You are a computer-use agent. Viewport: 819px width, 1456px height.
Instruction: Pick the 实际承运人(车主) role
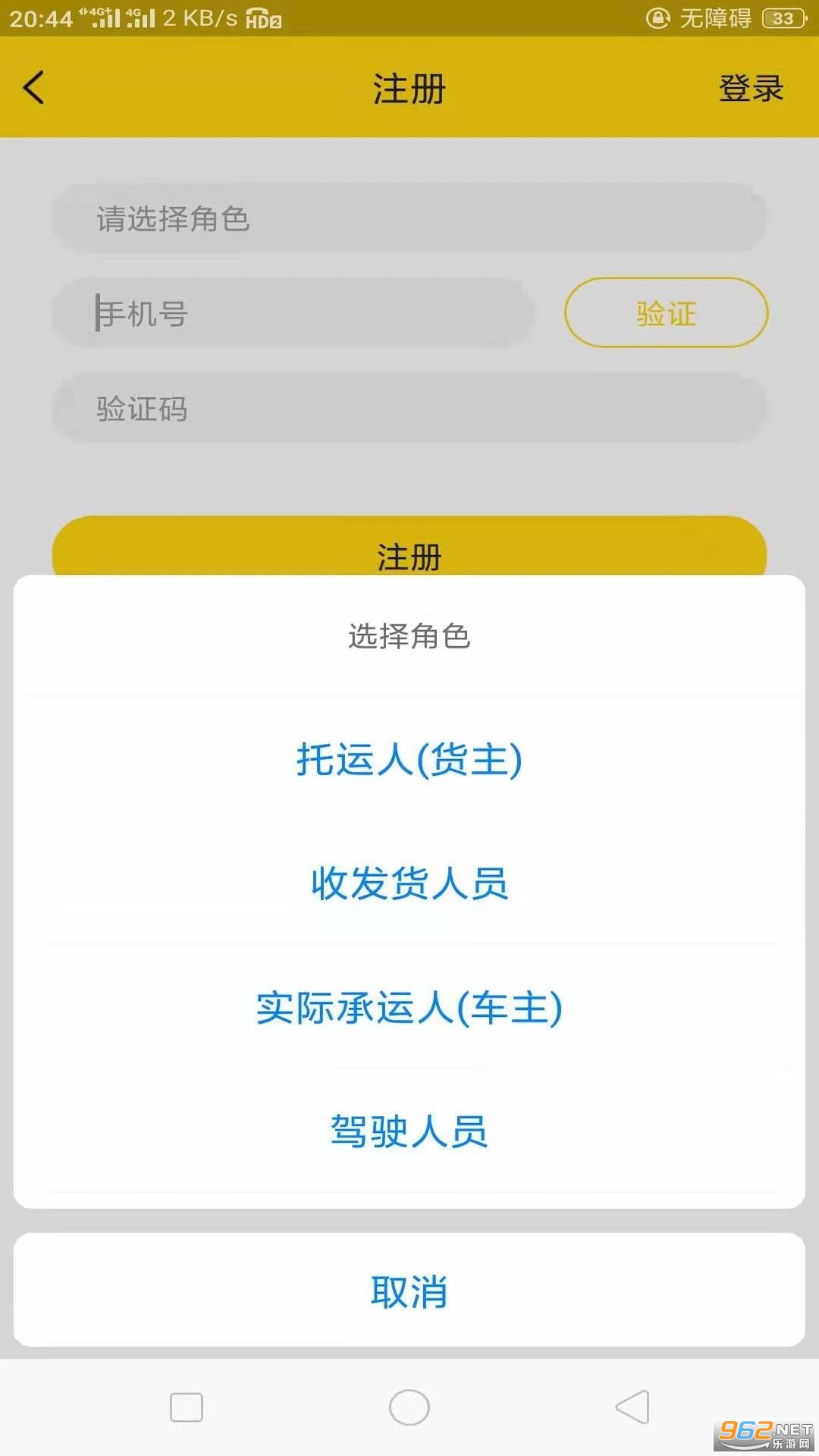409,1008
